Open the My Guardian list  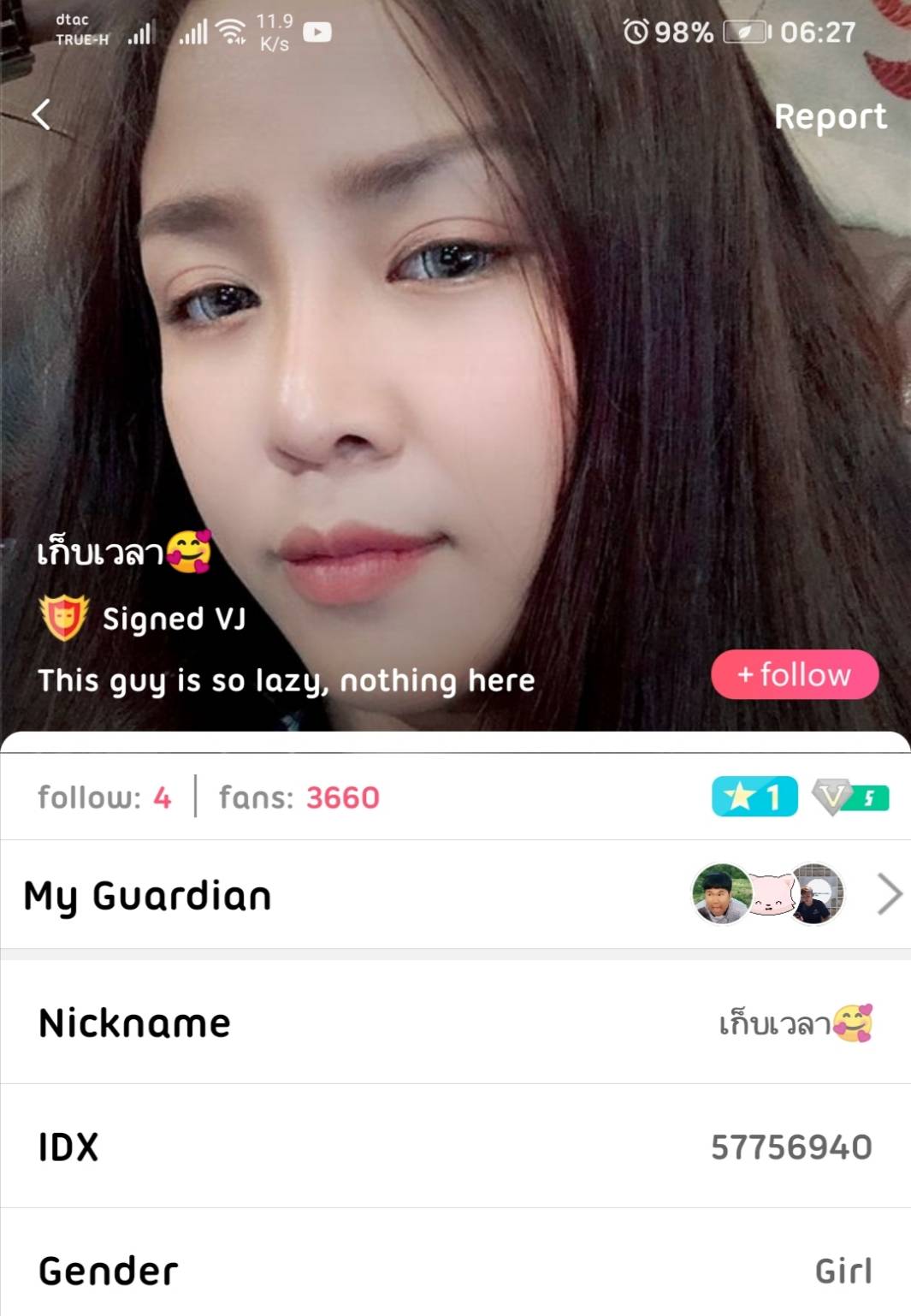coord(890,895)
